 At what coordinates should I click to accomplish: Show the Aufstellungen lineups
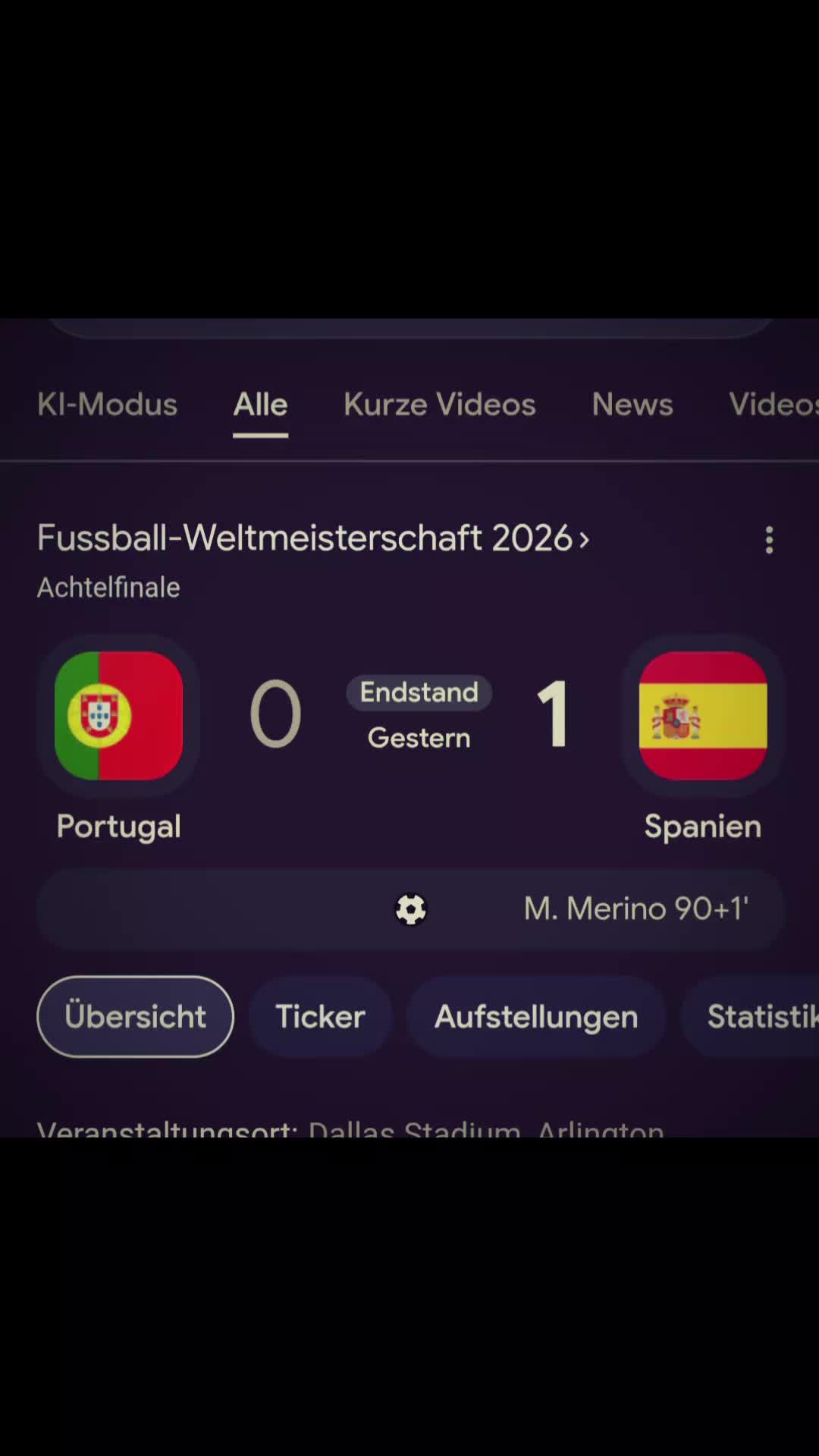tap(536, 1016)
